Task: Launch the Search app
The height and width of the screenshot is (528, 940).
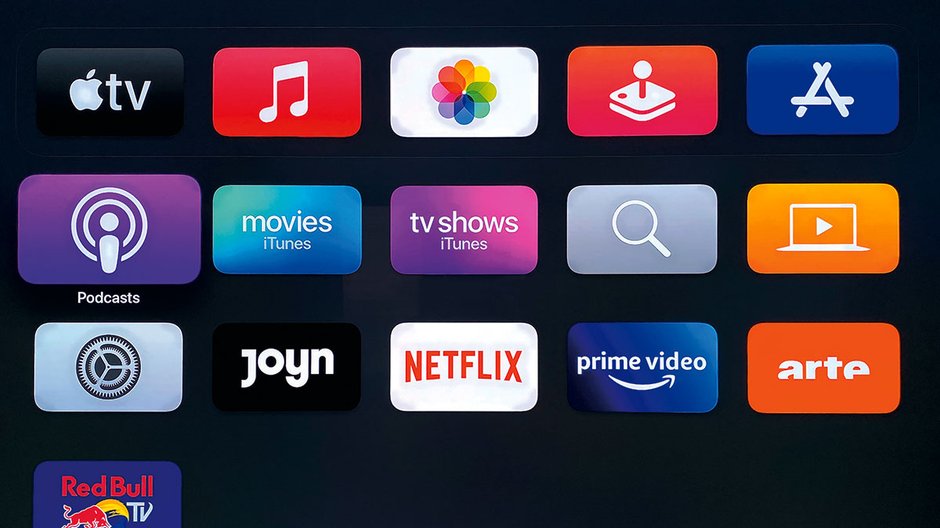Action: coord(642,229)
